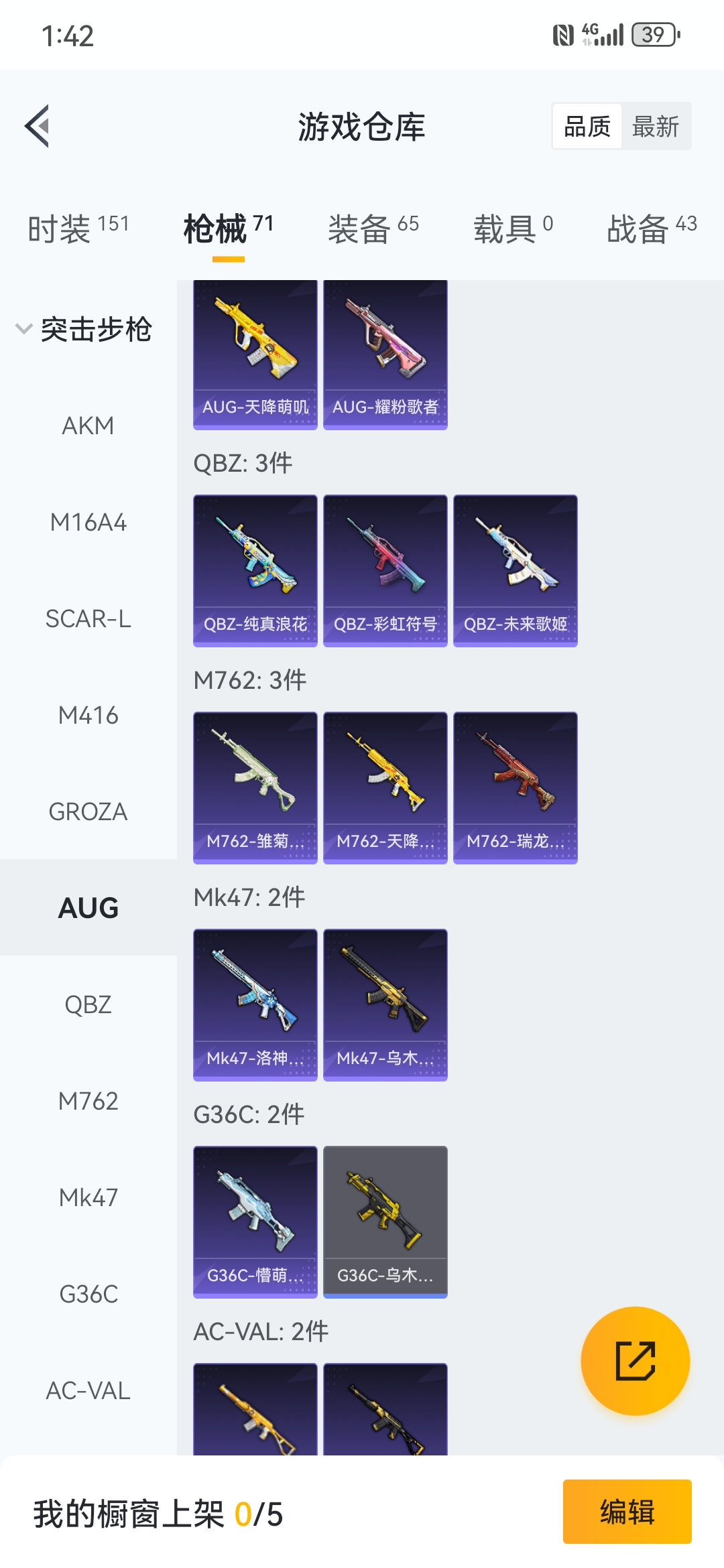Tap the orange floating share button
This screenshot has width=724, height=1568.
pos(636,1361)
